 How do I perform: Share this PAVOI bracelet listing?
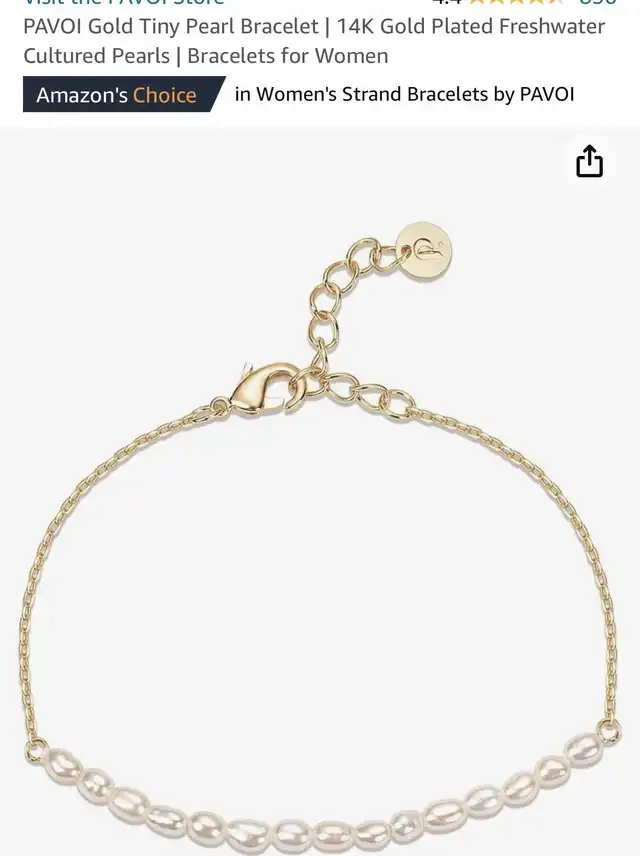pos(589,162)
